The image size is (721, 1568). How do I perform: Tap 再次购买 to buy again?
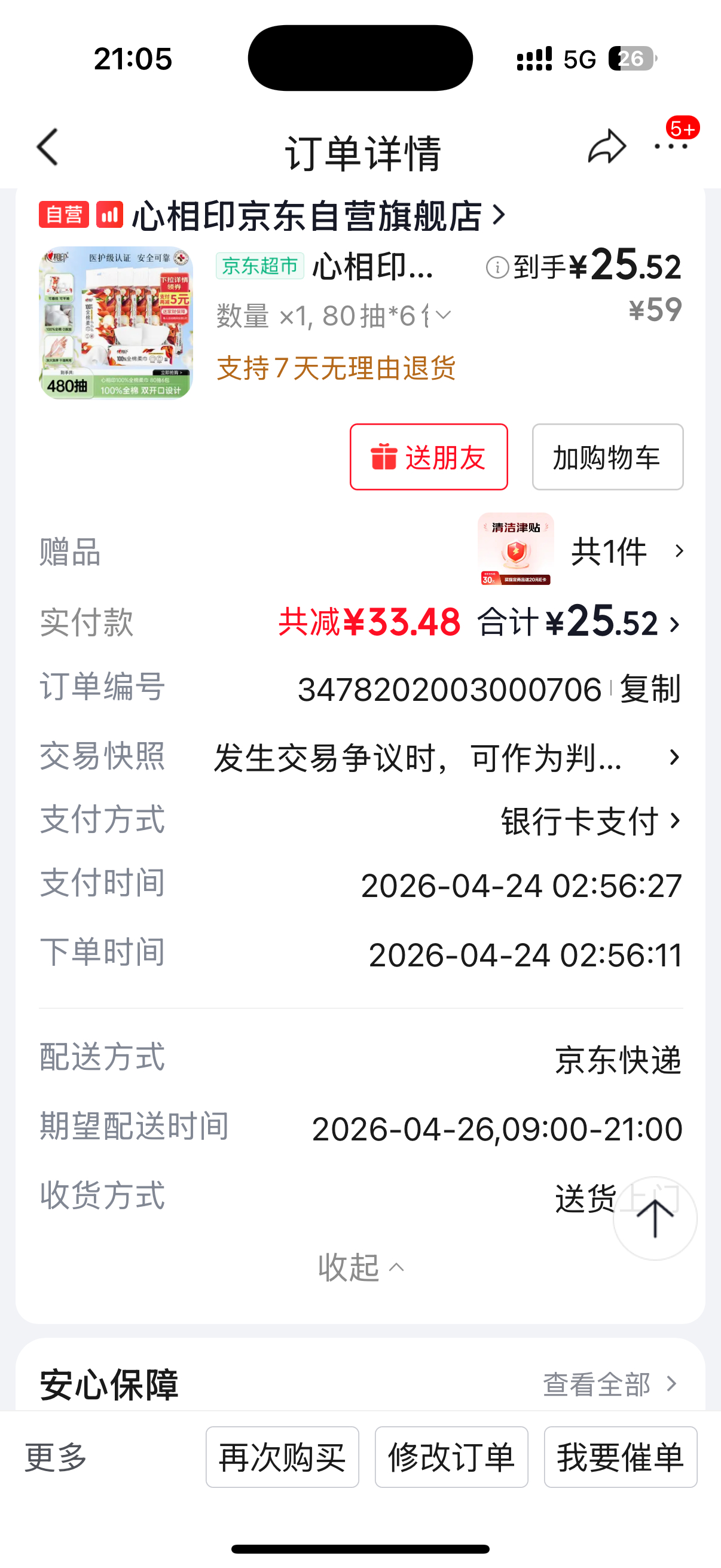click(x=282, y=1457)
